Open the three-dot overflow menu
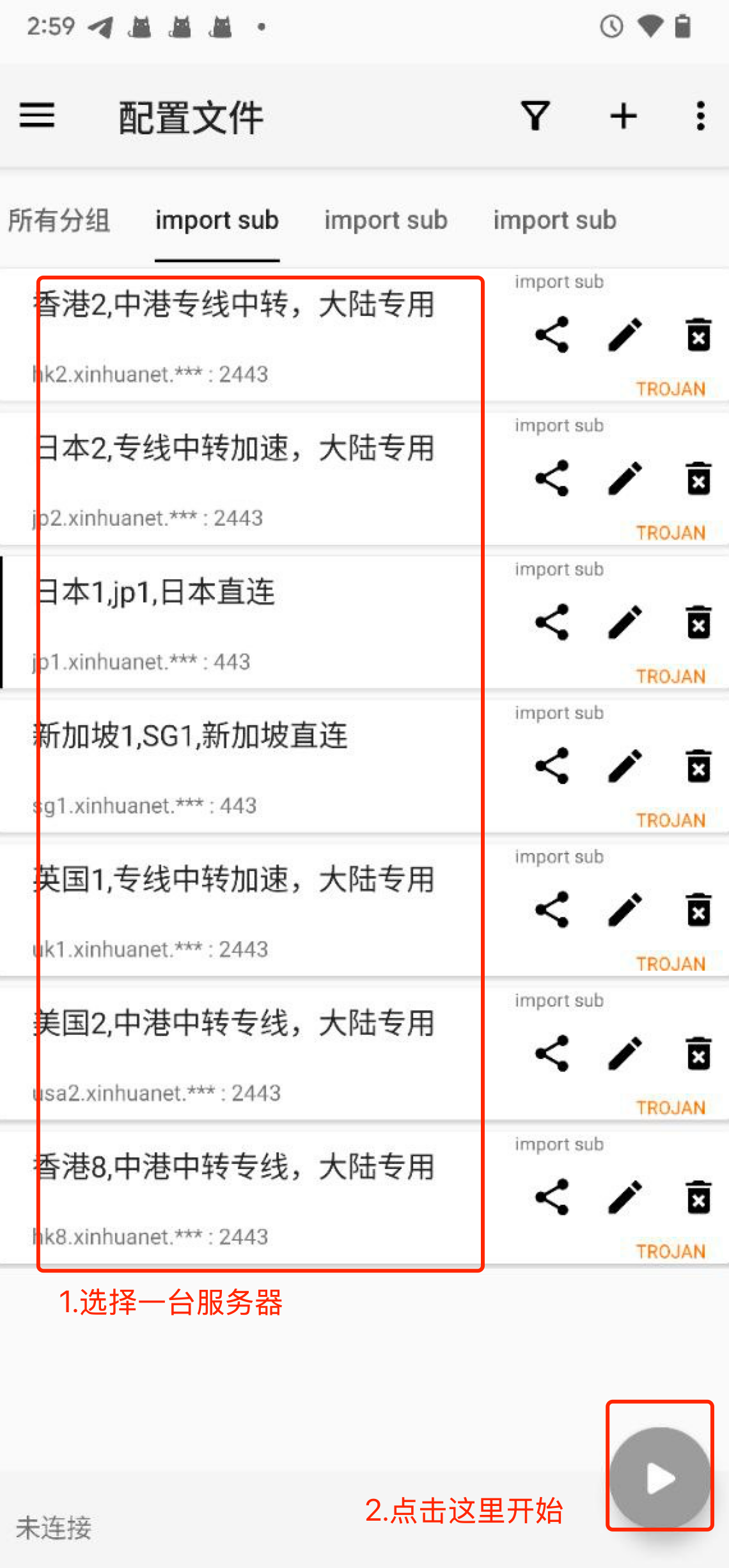 (x=700, y=116)
